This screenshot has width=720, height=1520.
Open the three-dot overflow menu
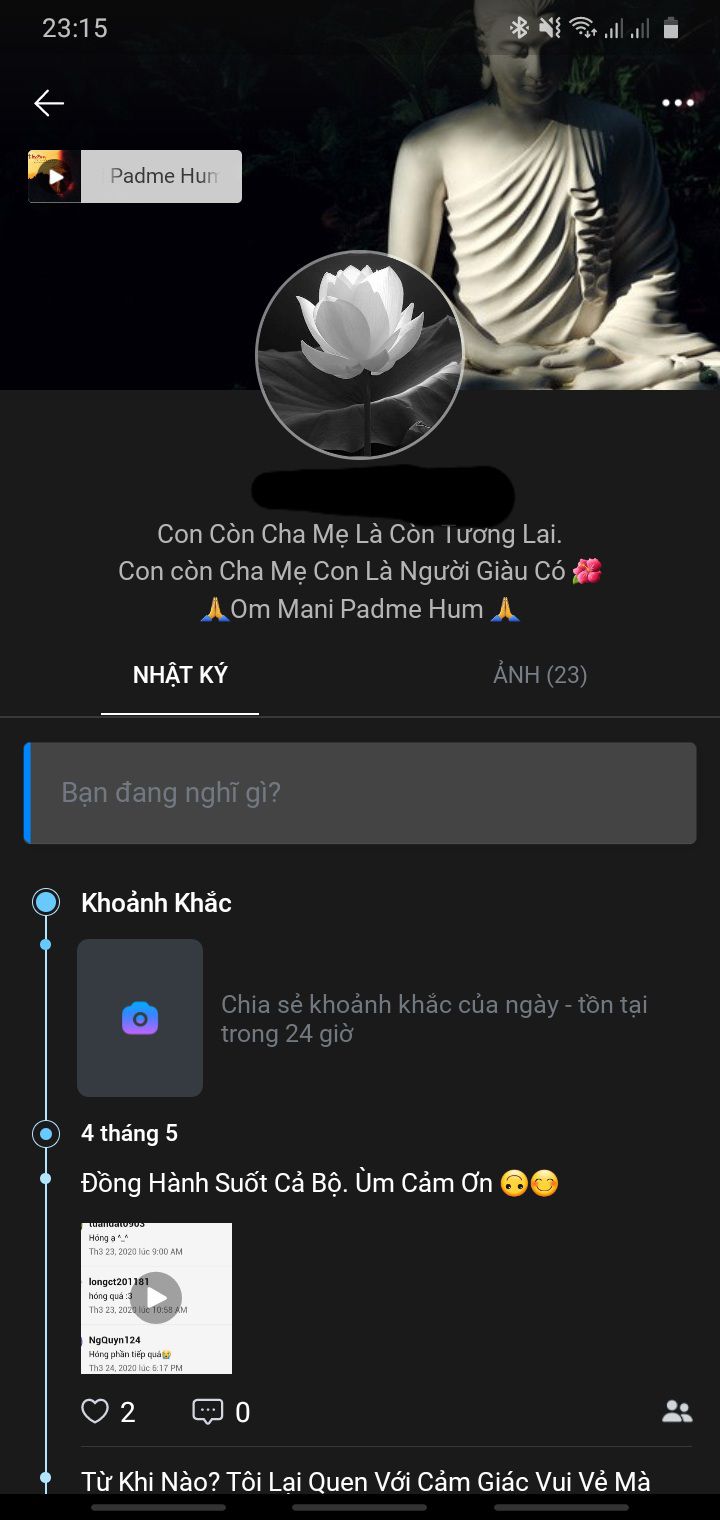pyautogui.click(x=677, y=103)
